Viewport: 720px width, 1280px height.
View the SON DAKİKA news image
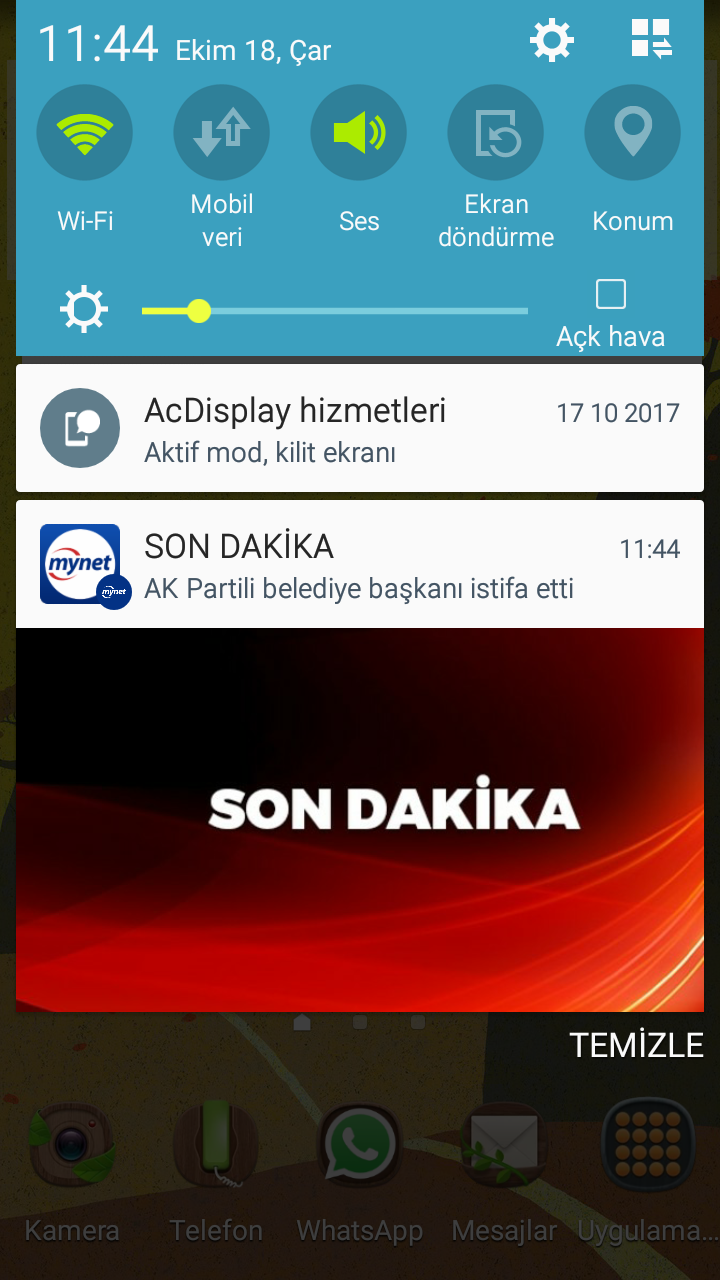[x=360, y=820]
